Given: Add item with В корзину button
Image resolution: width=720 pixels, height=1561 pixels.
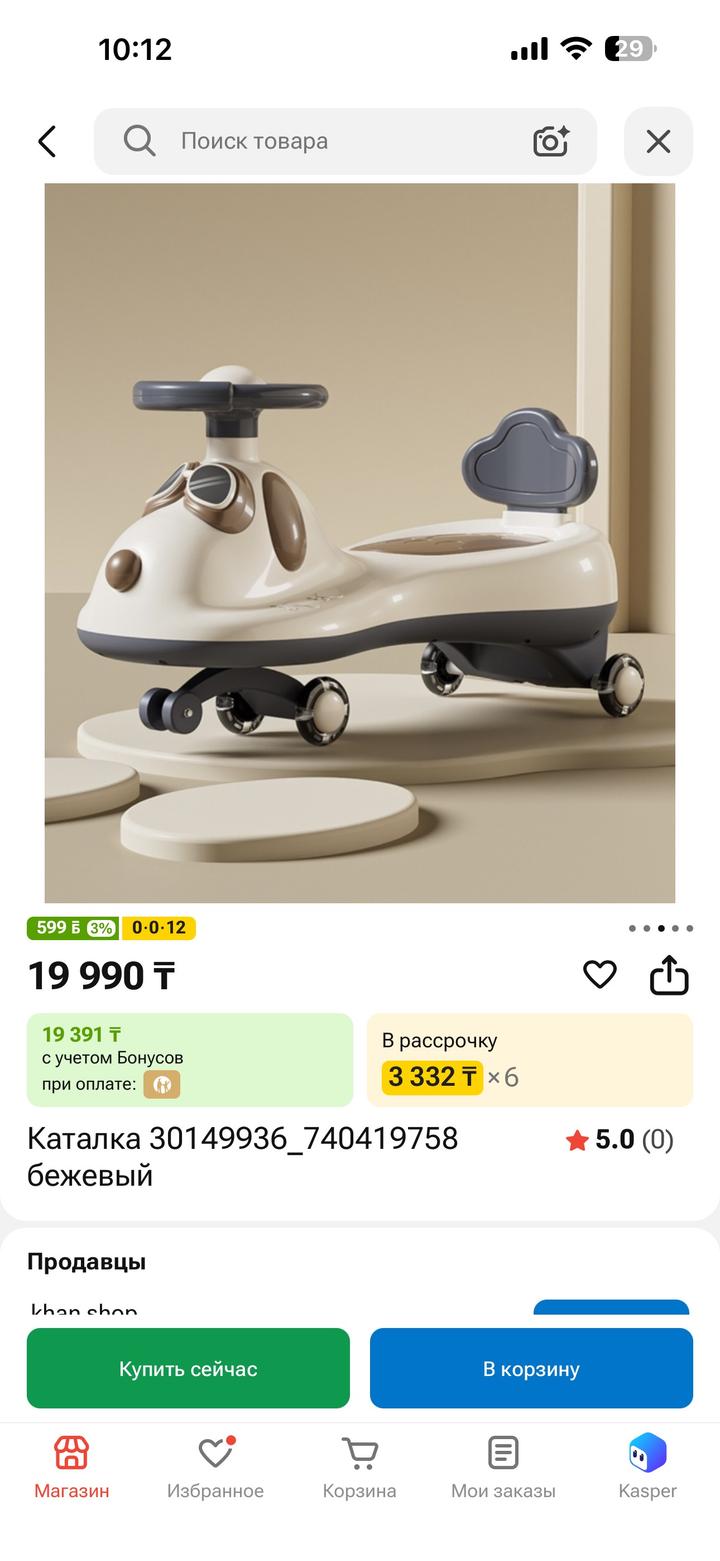Looking at the screenshot, I should [x=531, y=1368].
